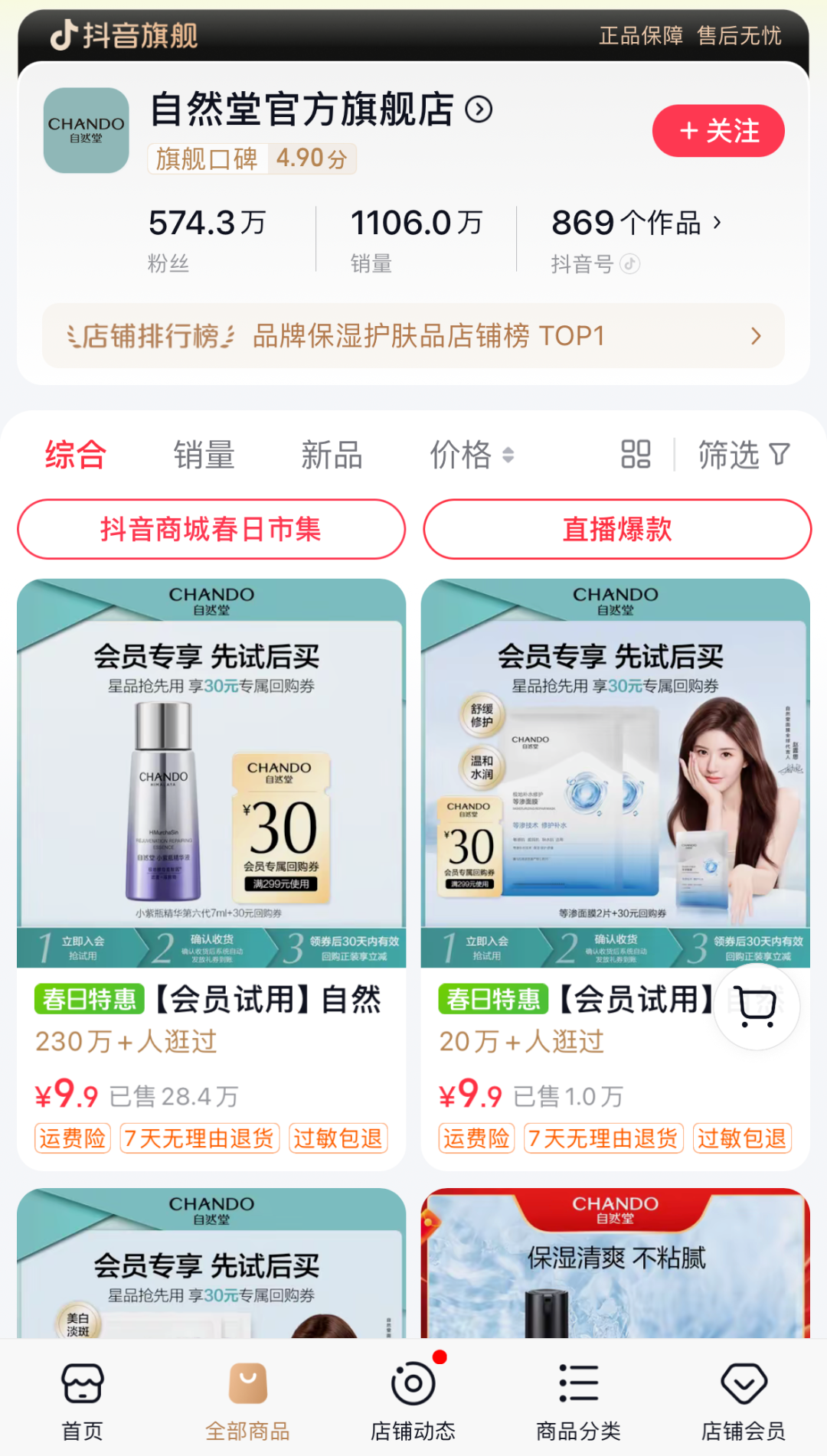
Task: Select the 抖音商城春日市集 chip
Action: pos(211,529)
